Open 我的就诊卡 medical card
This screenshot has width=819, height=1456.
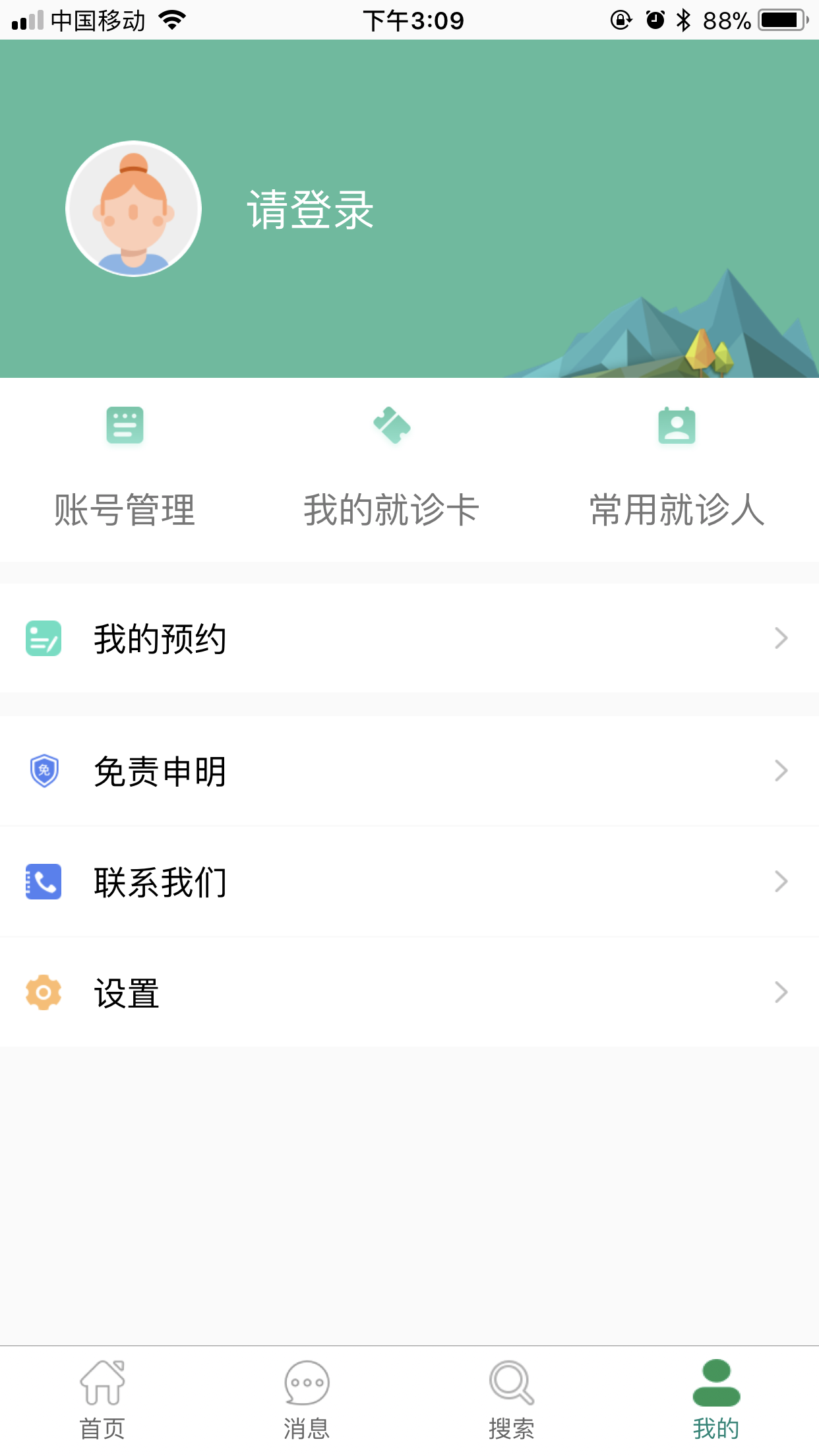click(x=392, y=468)
